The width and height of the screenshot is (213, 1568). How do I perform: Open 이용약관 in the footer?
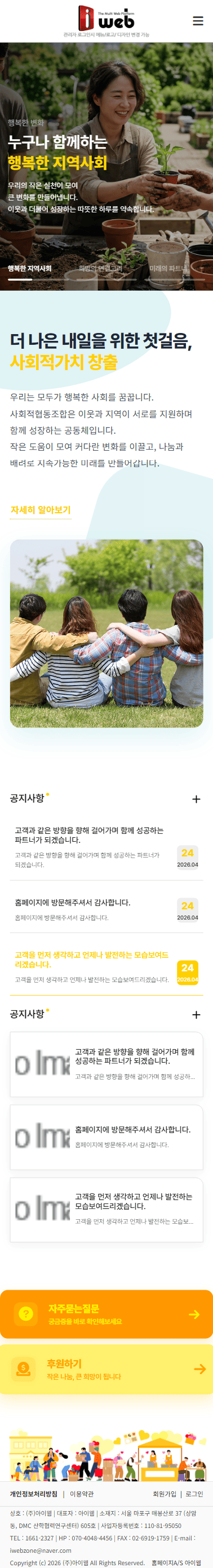(x=82, y=1494)
